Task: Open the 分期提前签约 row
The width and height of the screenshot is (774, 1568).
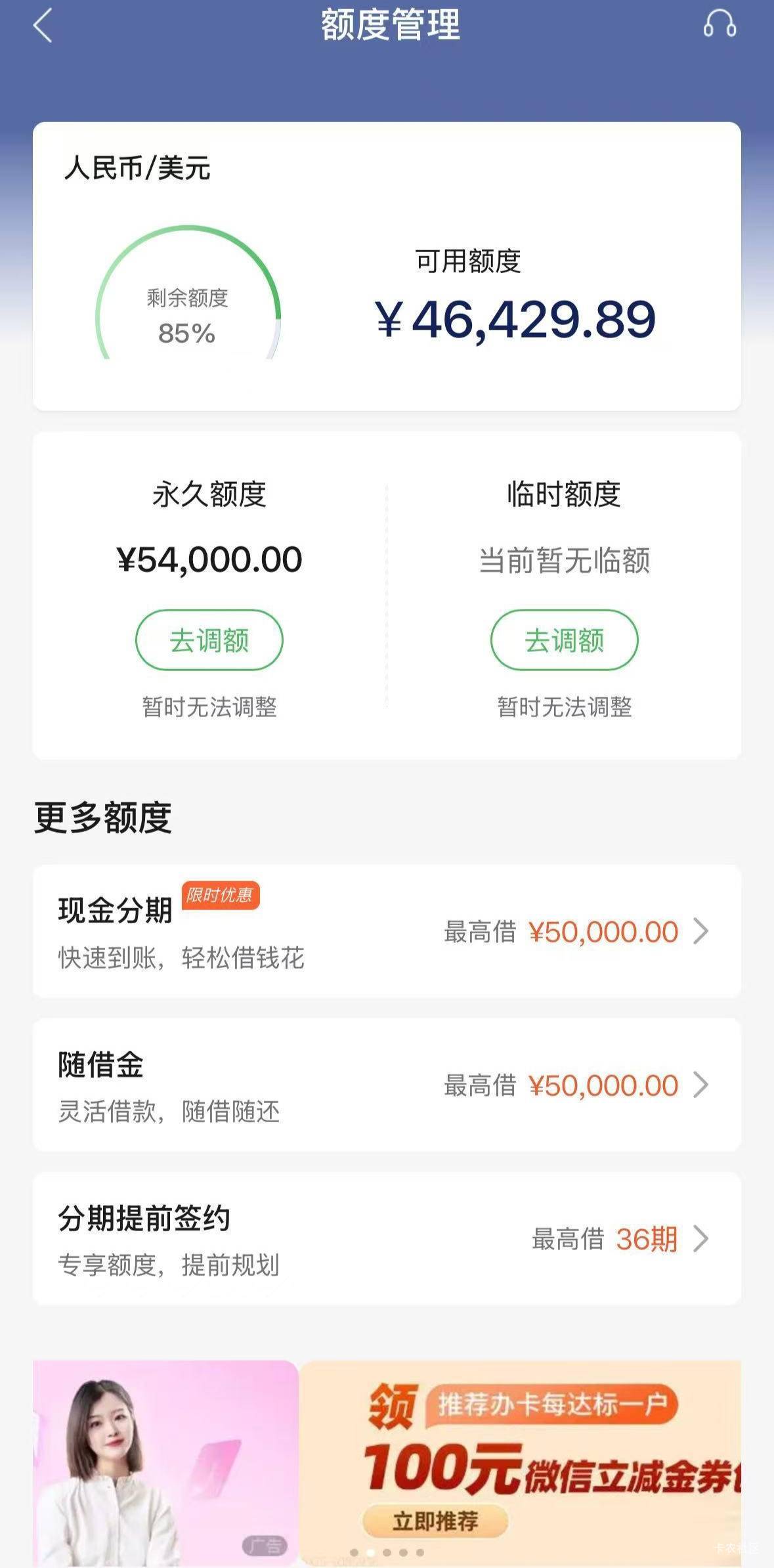Action: pyautogui.click(x=387, y=1238)
